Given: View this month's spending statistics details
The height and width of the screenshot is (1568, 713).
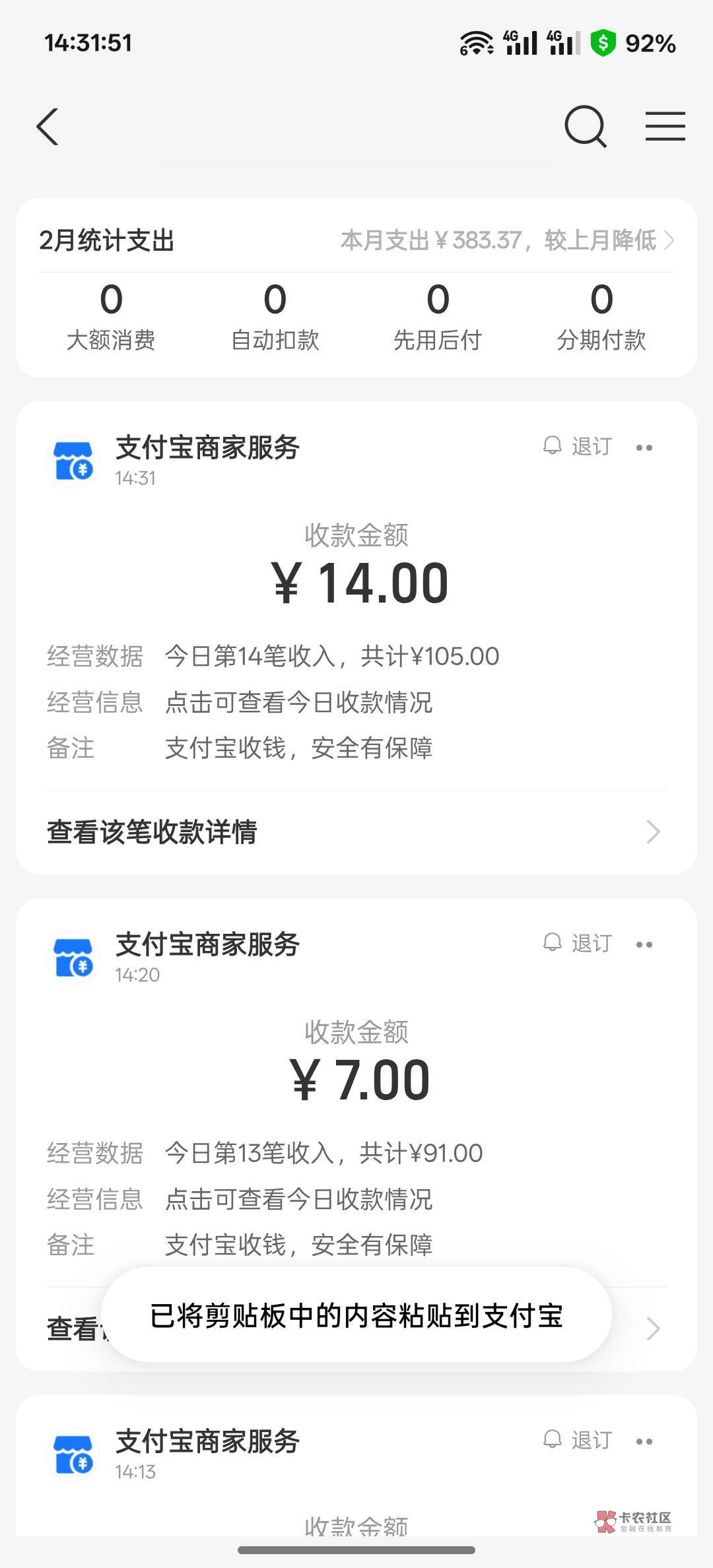Looking at the screenshot, I should coord(507,240).
